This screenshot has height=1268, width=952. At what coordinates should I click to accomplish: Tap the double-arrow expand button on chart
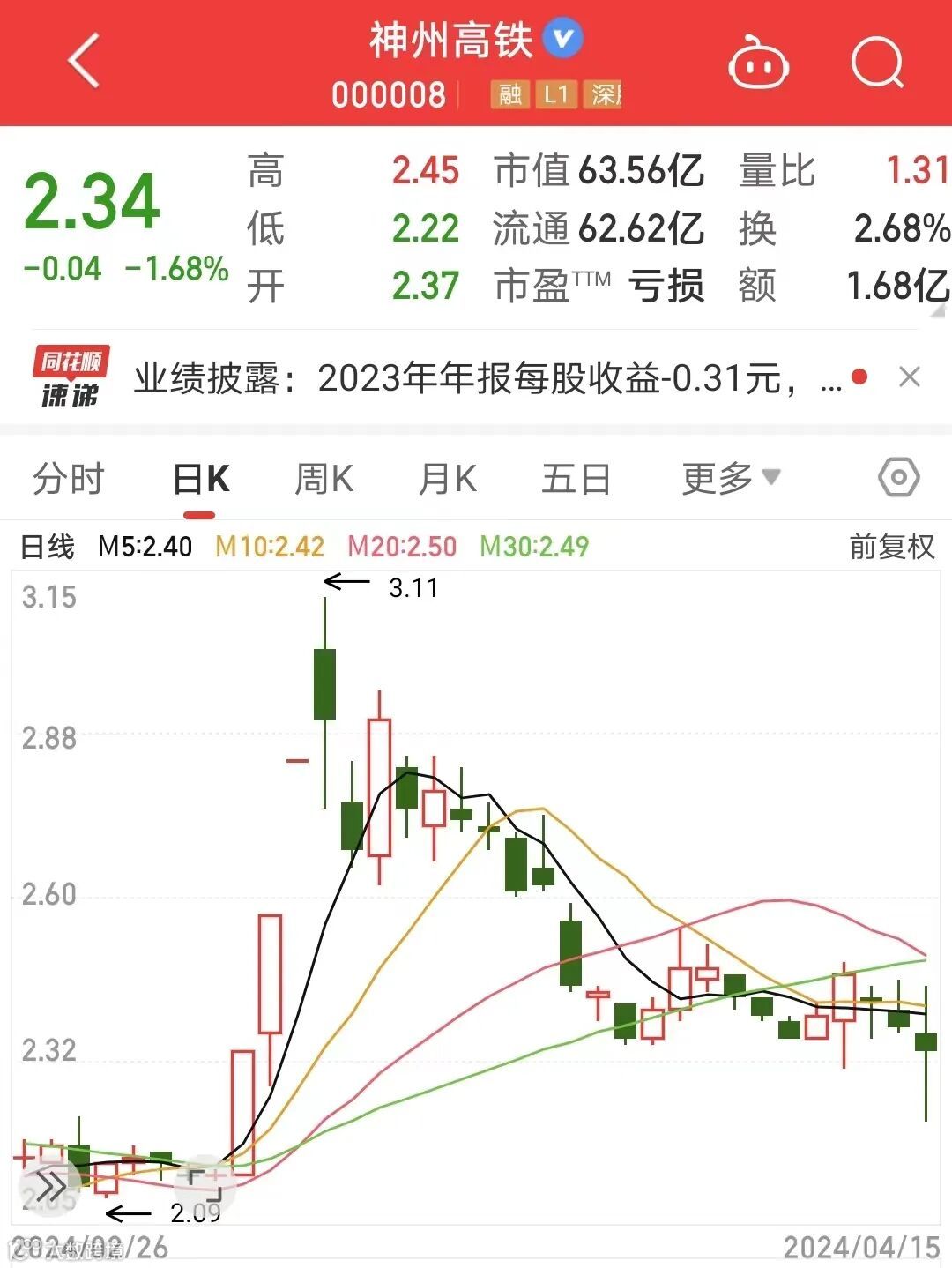[49, 1187]
